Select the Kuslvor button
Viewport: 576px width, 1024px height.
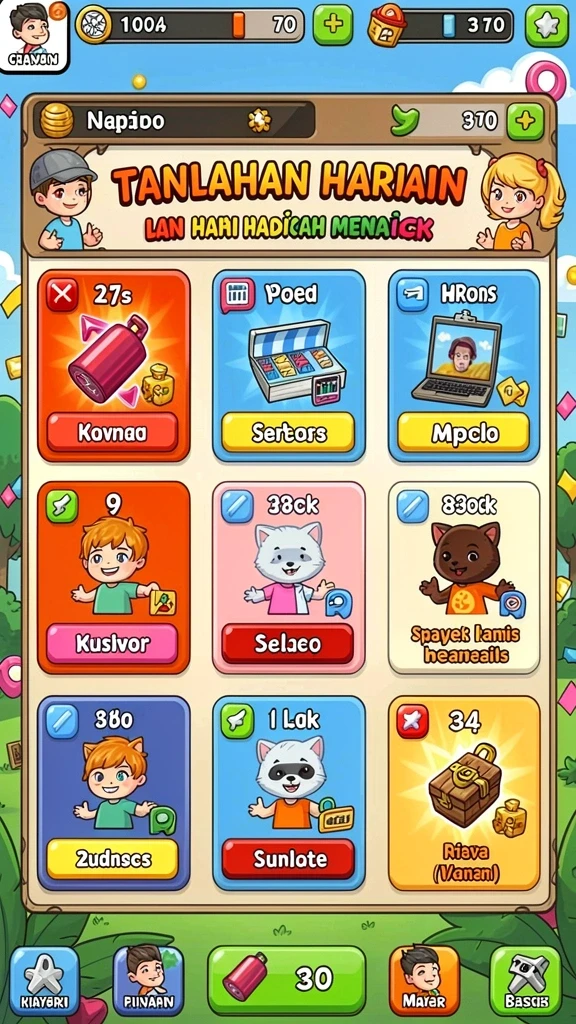(x=112, y=643)
